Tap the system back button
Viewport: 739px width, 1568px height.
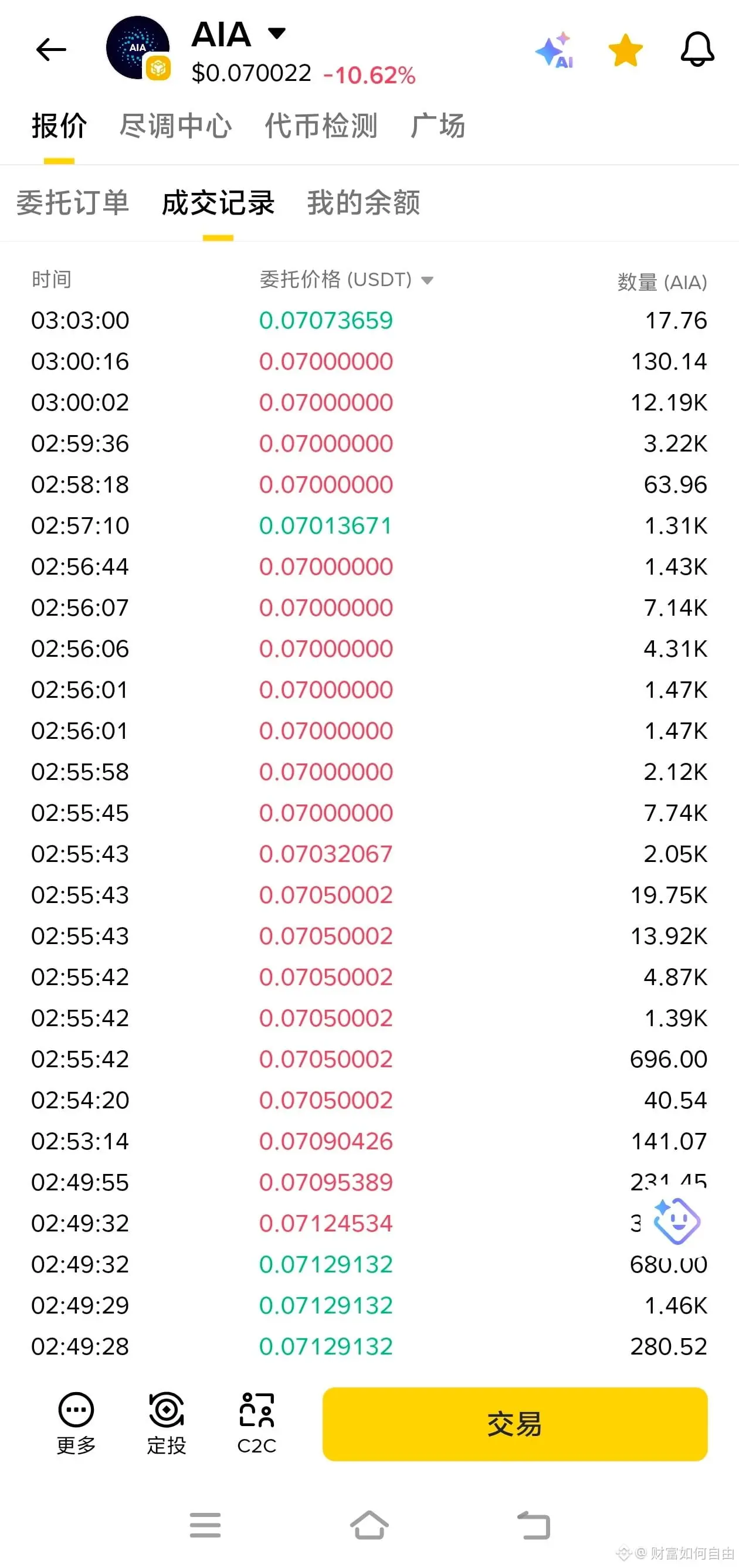point(533,1525)
